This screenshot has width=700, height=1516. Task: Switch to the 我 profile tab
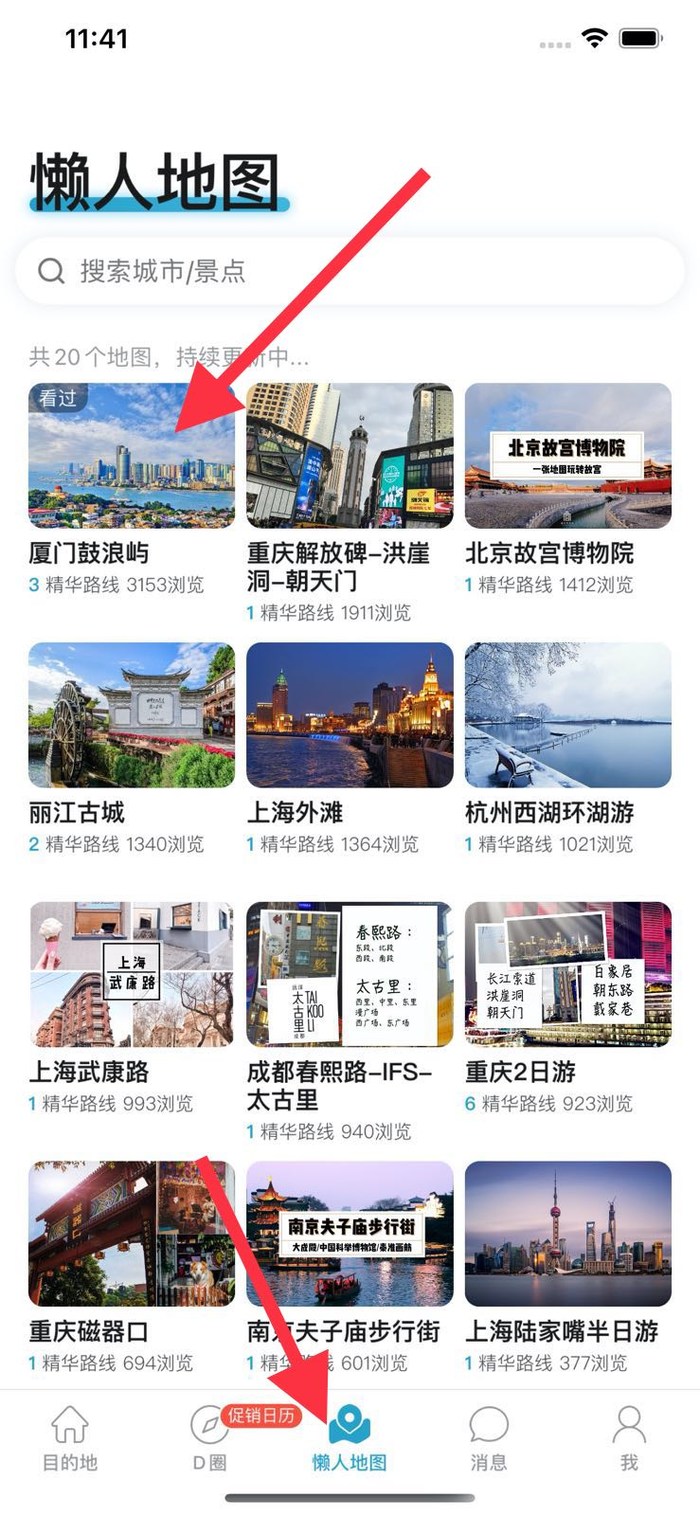click(629, 1438)
